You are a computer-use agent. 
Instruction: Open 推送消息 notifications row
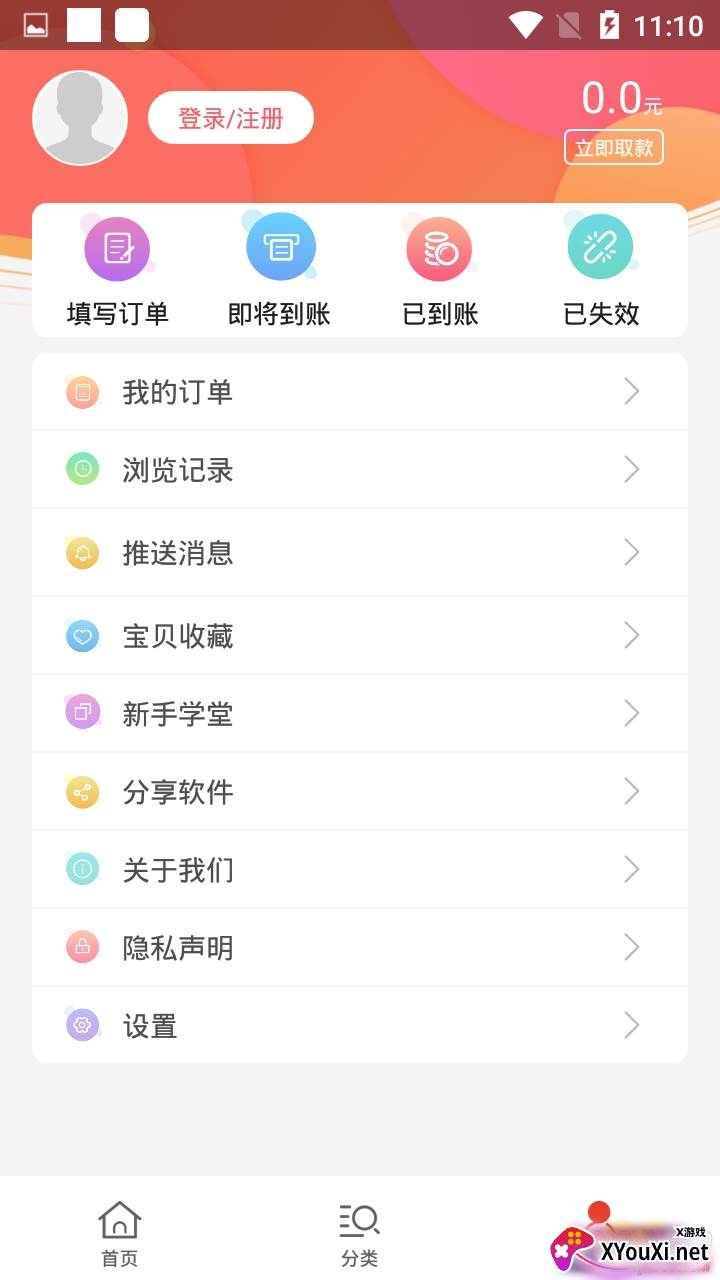360,552
